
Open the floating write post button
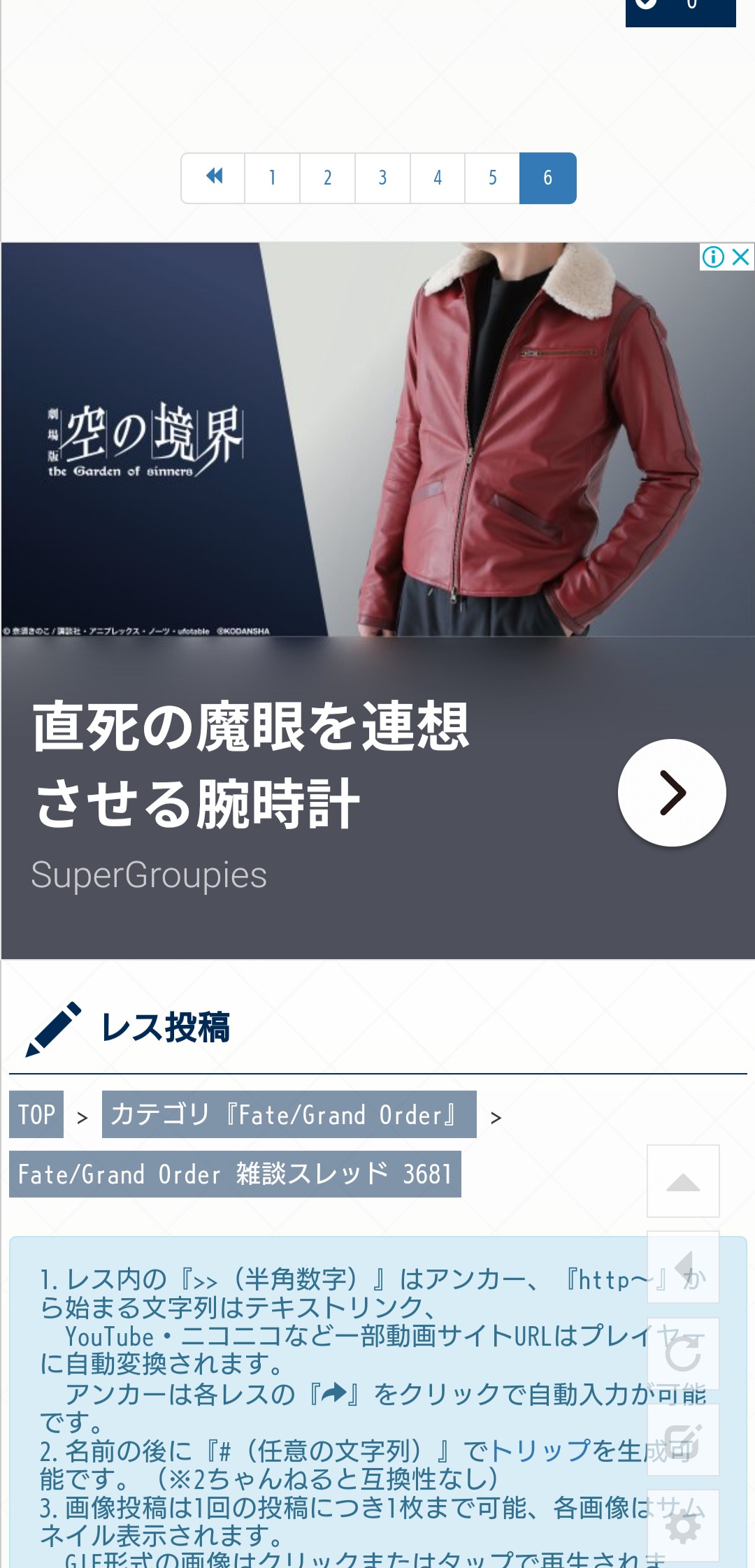(683, 1440)
